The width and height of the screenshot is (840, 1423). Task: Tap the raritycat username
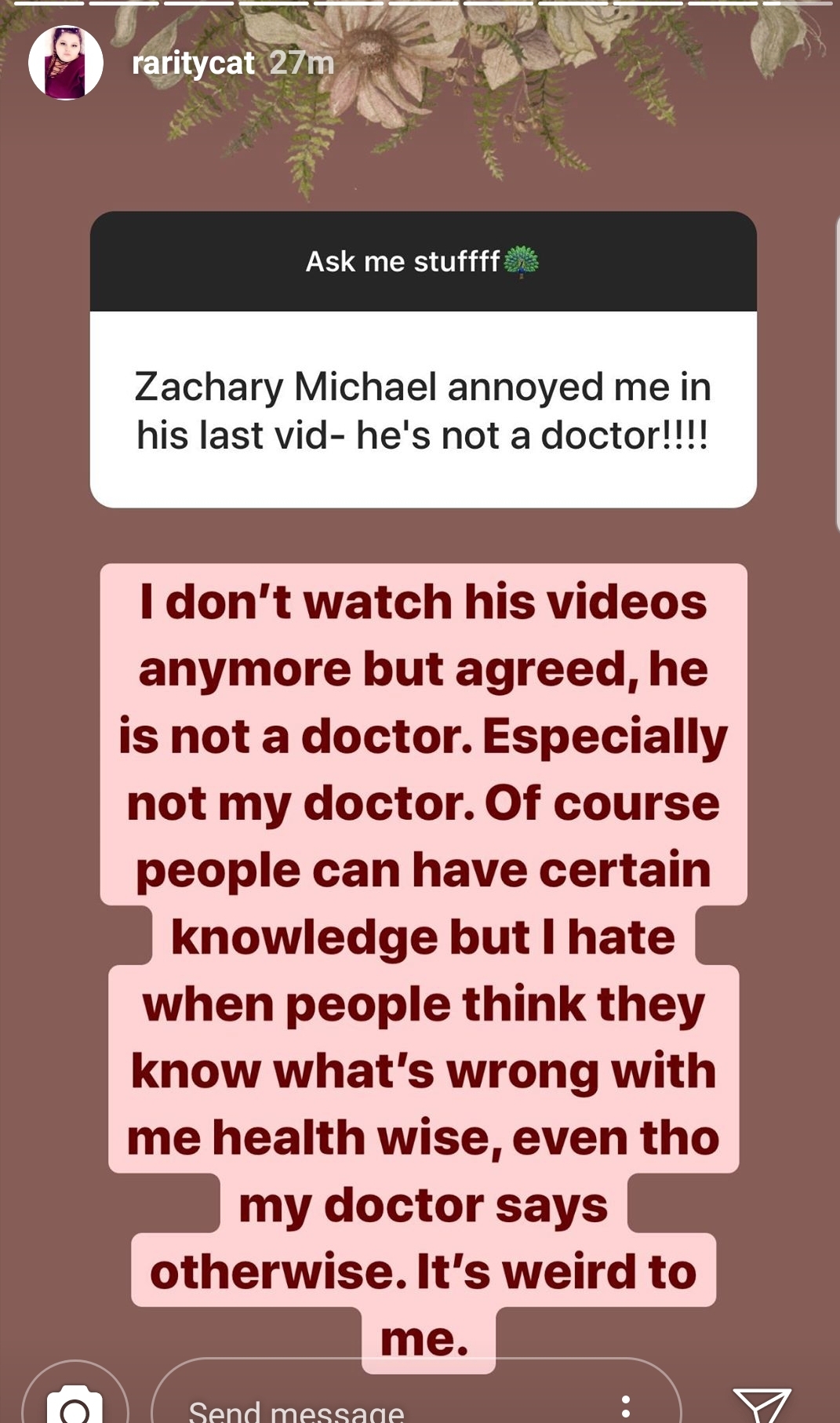click(193, 63)
